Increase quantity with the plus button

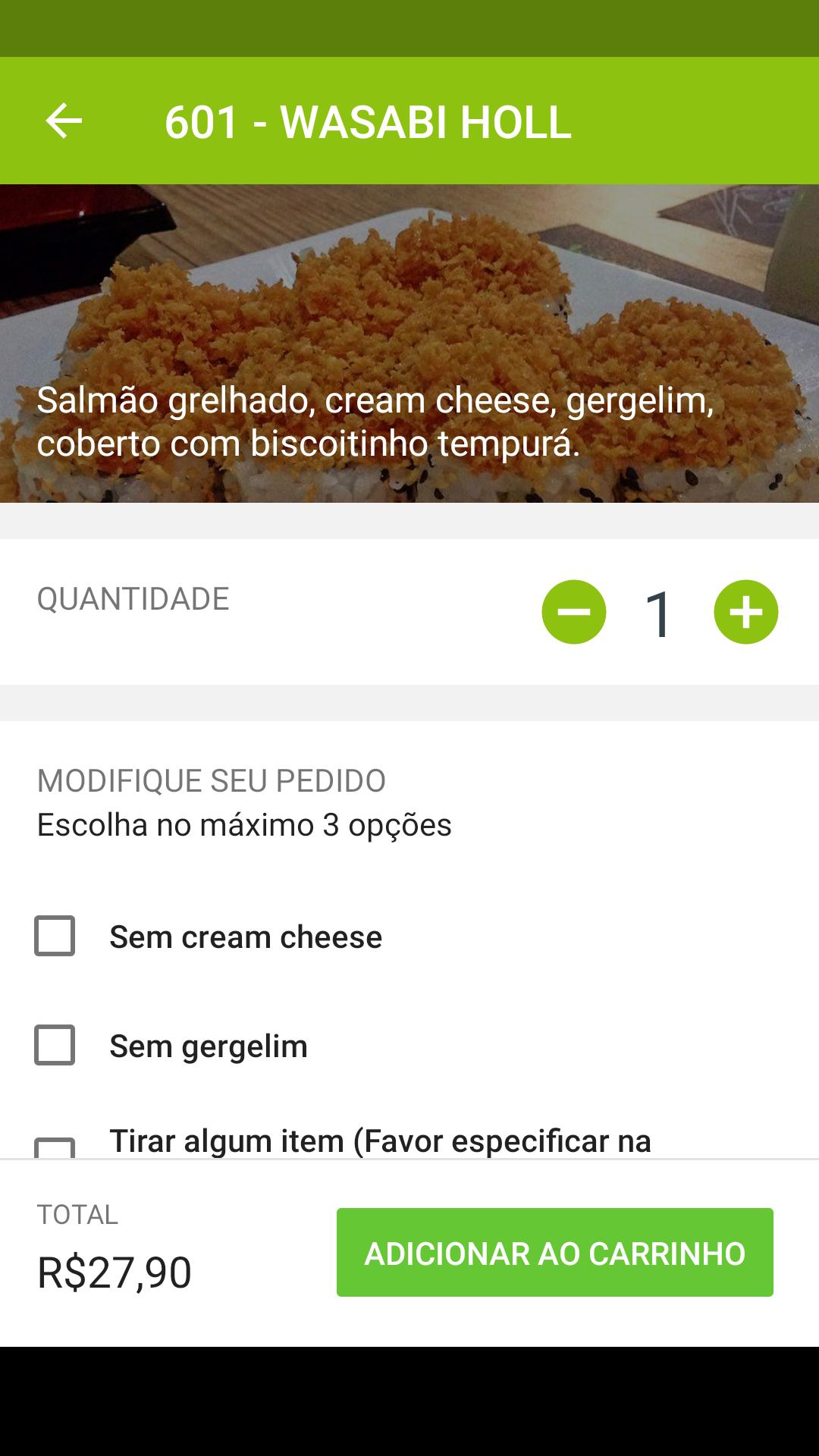coord(745,612)
